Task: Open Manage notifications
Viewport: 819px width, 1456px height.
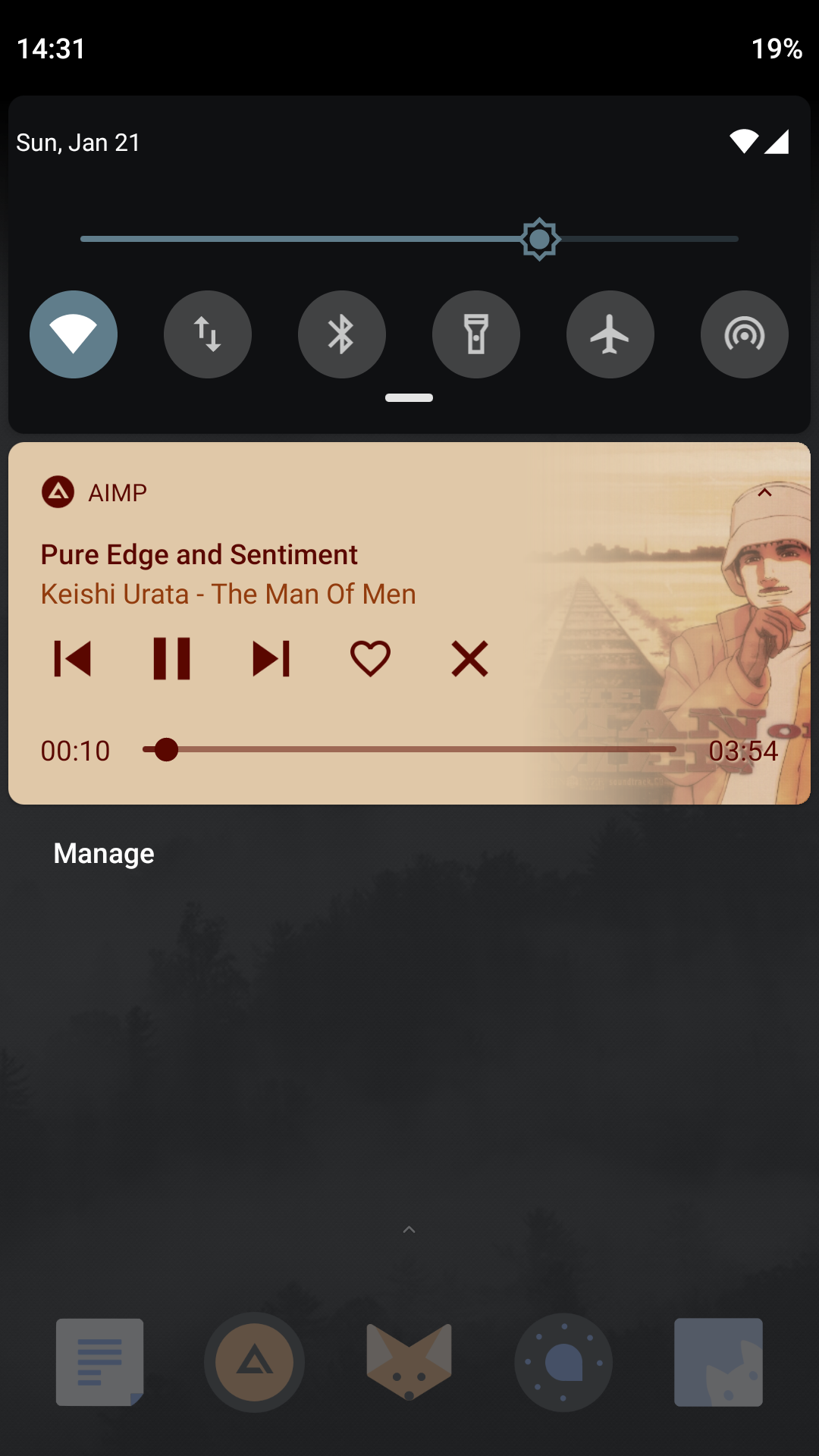Action: pos(104,854)
